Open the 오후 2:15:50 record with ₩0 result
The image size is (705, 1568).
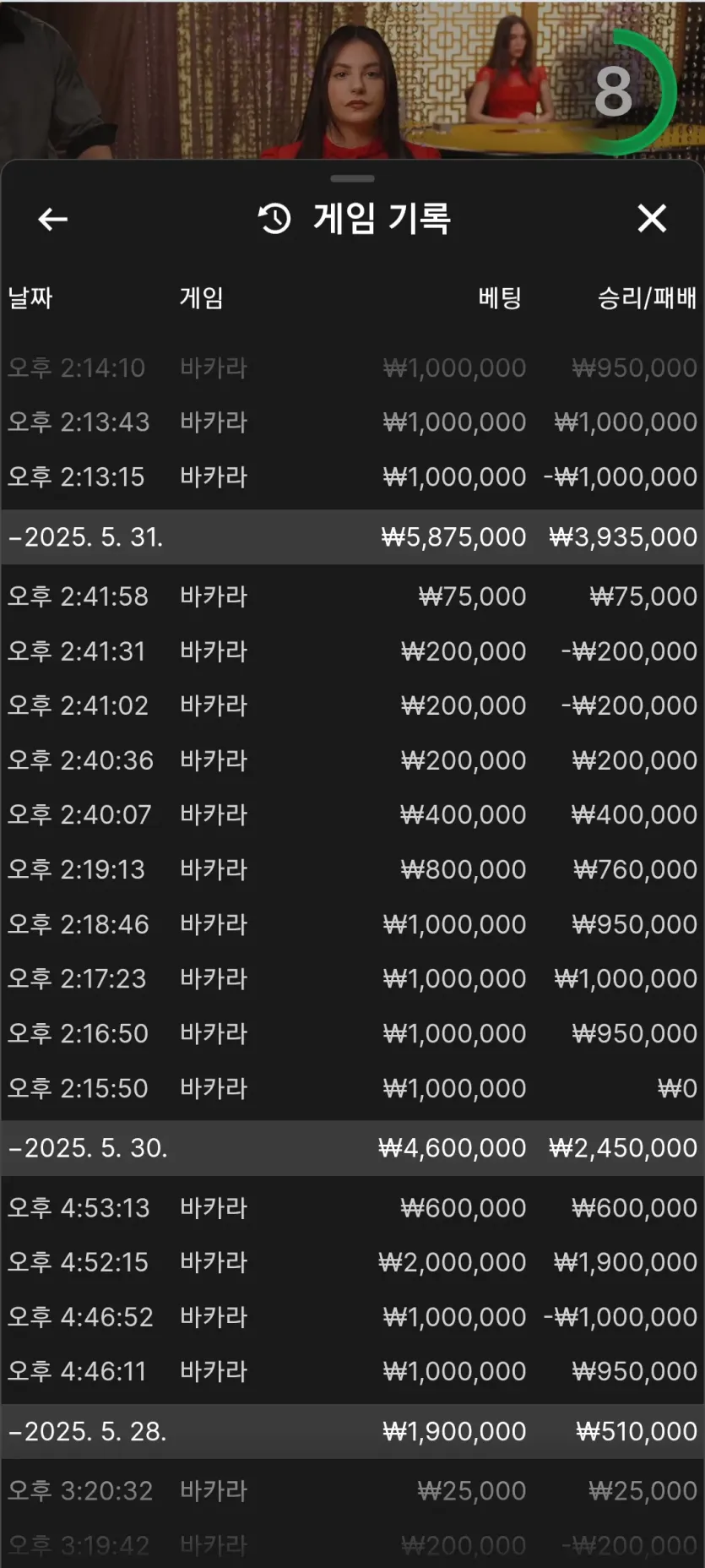[352, 1088]
